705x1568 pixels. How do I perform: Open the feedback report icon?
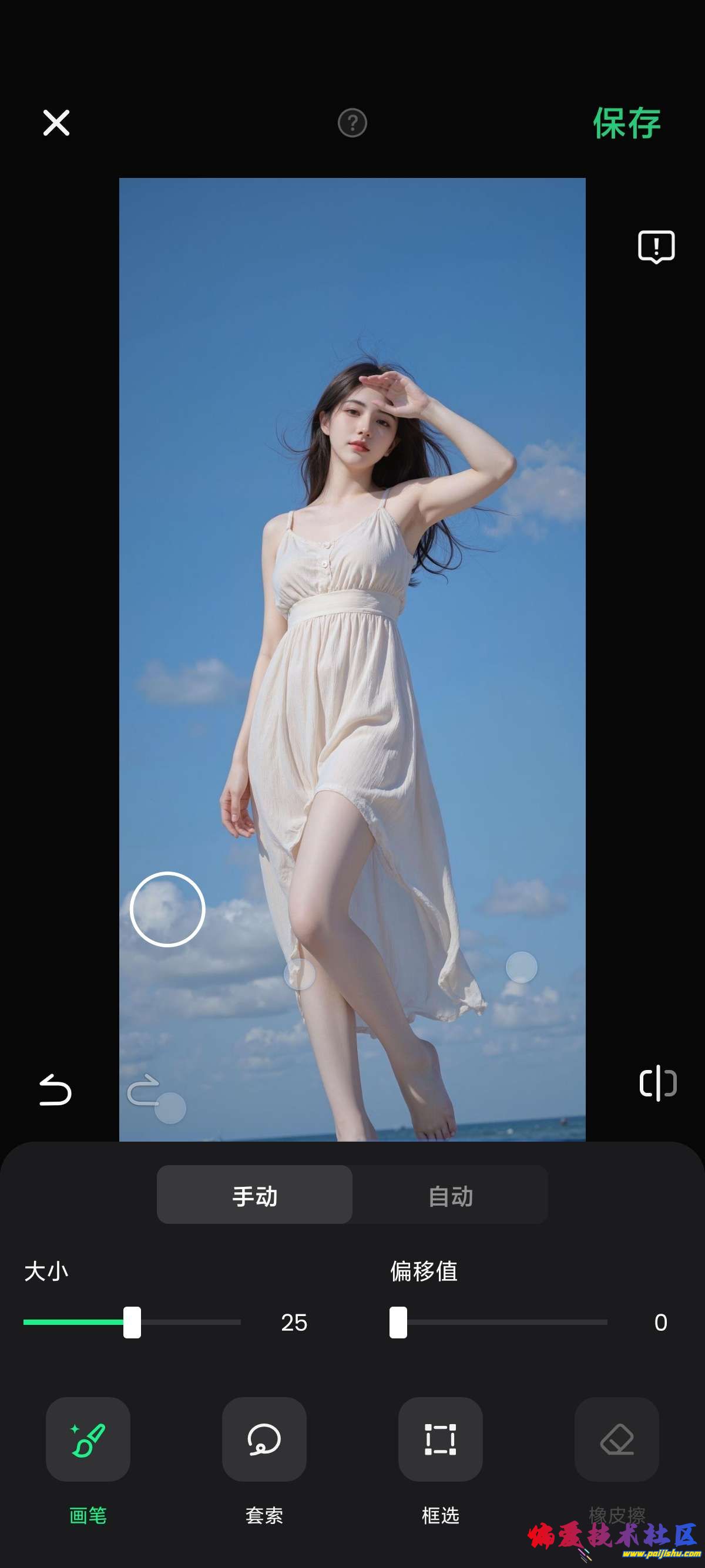coord(656,247)
